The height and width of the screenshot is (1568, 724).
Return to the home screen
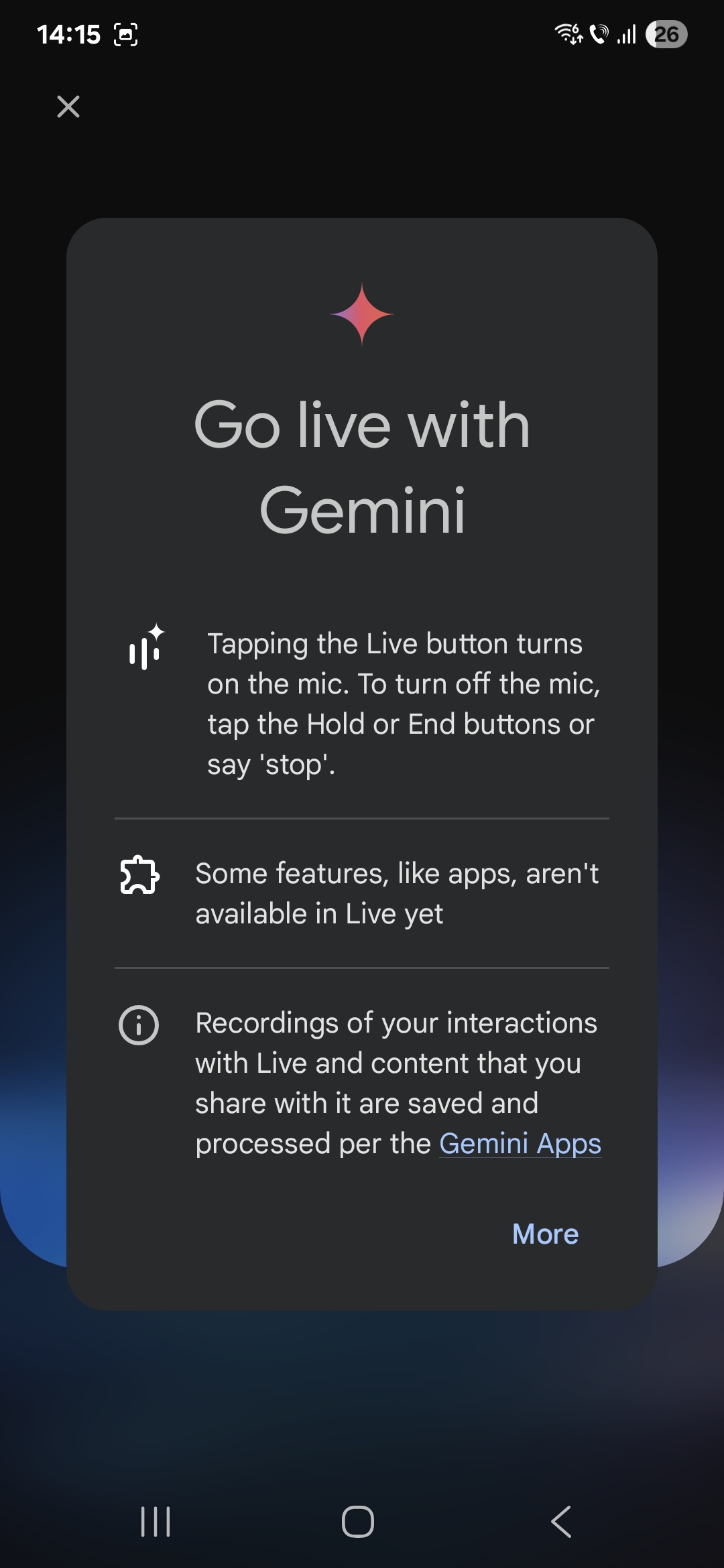pos(358,1522)
